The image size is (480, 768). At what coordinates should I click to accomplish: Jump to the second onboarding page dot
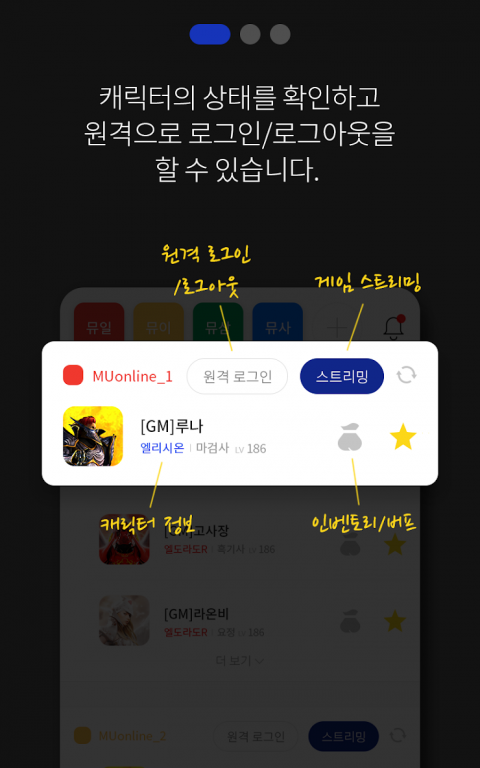(x=250, y=34)
